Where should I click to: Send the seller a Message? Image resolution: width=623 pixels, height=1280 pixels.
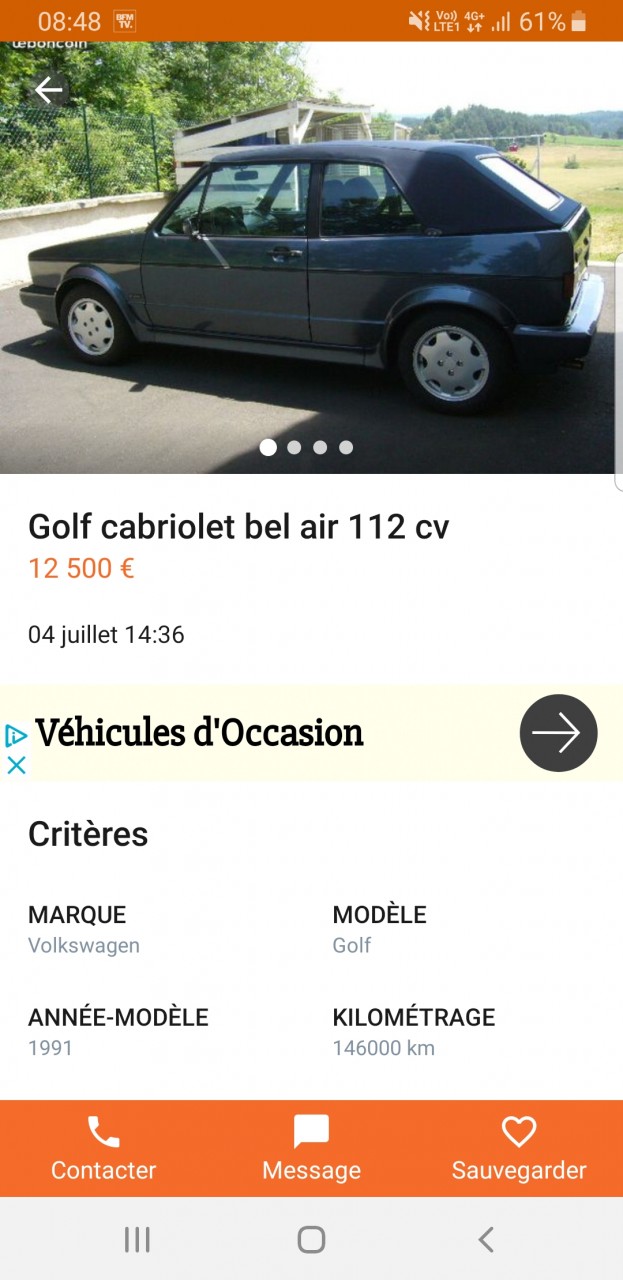pyautogui.click(x=311, y=1149)
